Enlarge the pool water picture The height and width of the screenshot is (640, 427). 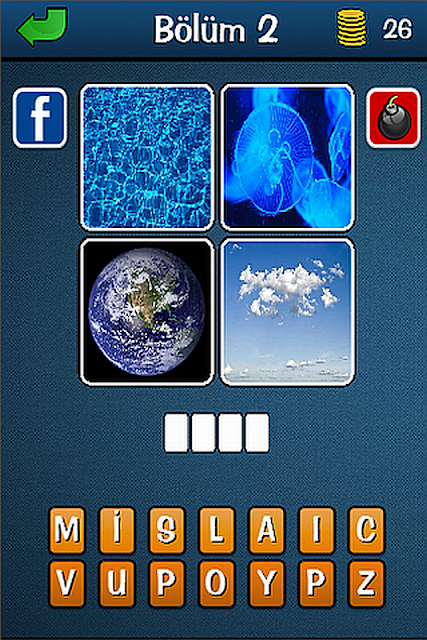point(147,157)
